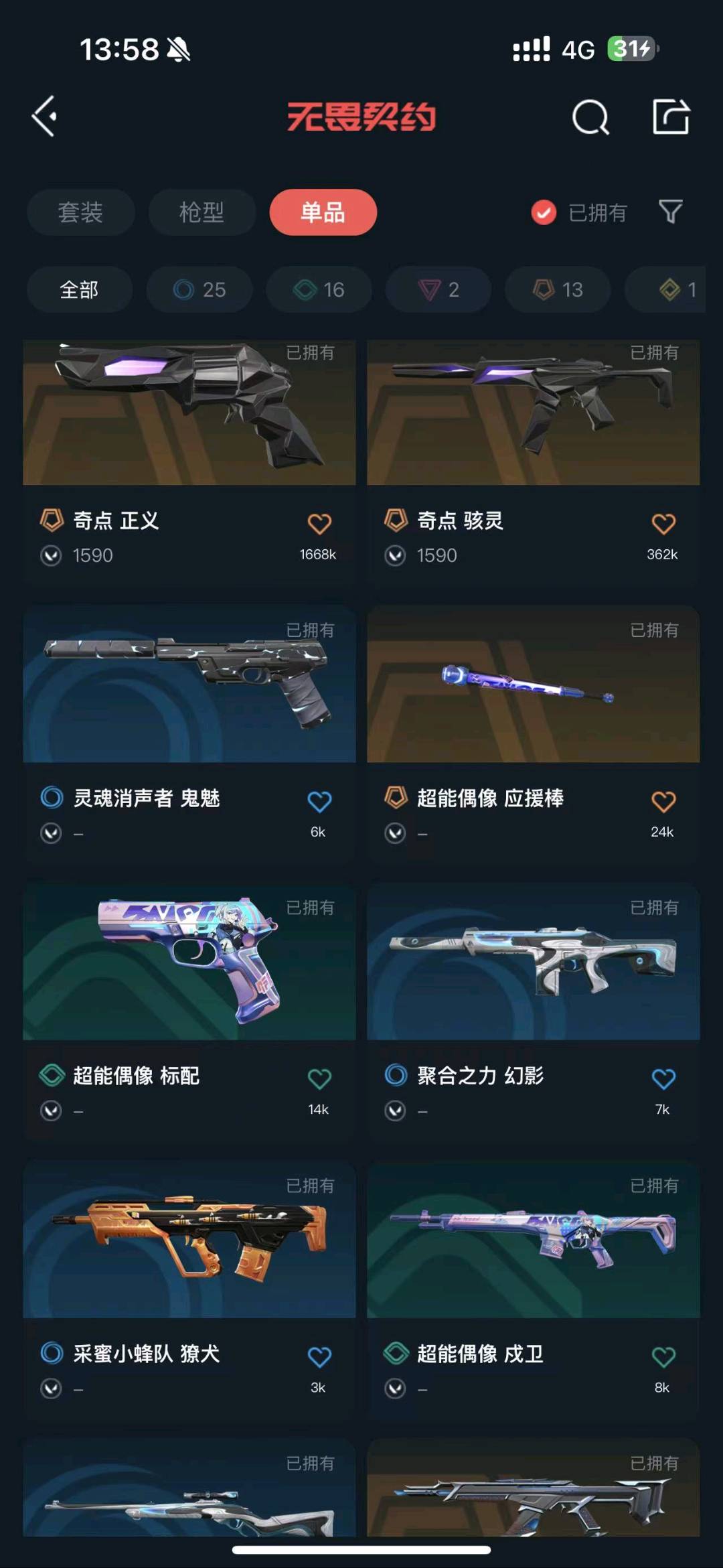Screen dimensions: 723x1568
Task: Open the search icon in the header
Action: point(590,118)
